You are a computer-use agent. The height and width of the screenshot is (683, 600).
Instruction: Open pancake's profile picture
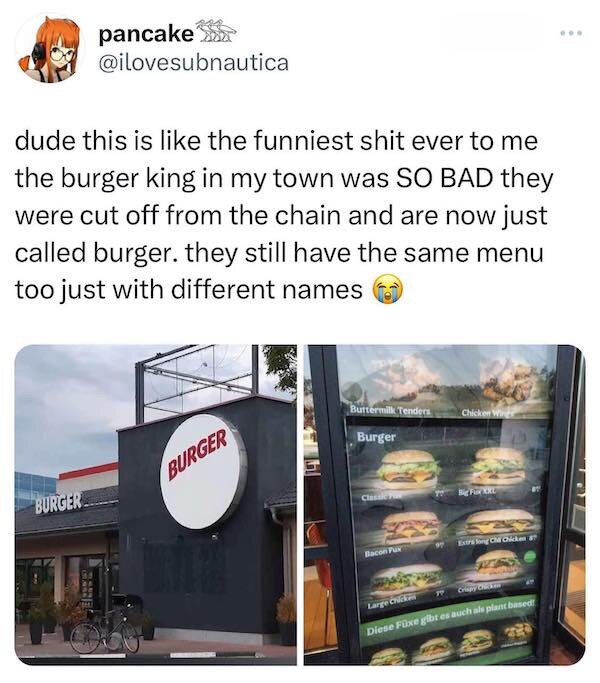click(49, 49)
